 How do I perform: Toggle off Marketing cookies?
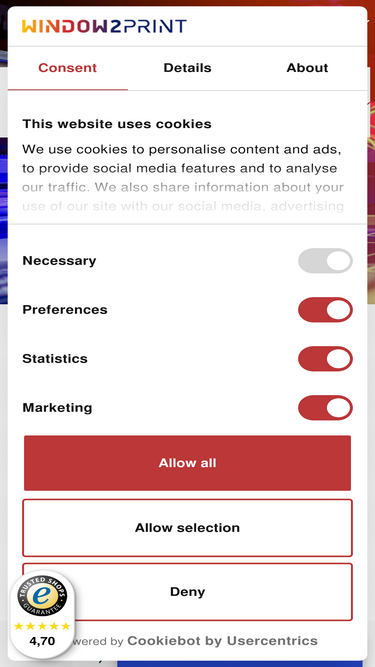[x=325, y=408]
